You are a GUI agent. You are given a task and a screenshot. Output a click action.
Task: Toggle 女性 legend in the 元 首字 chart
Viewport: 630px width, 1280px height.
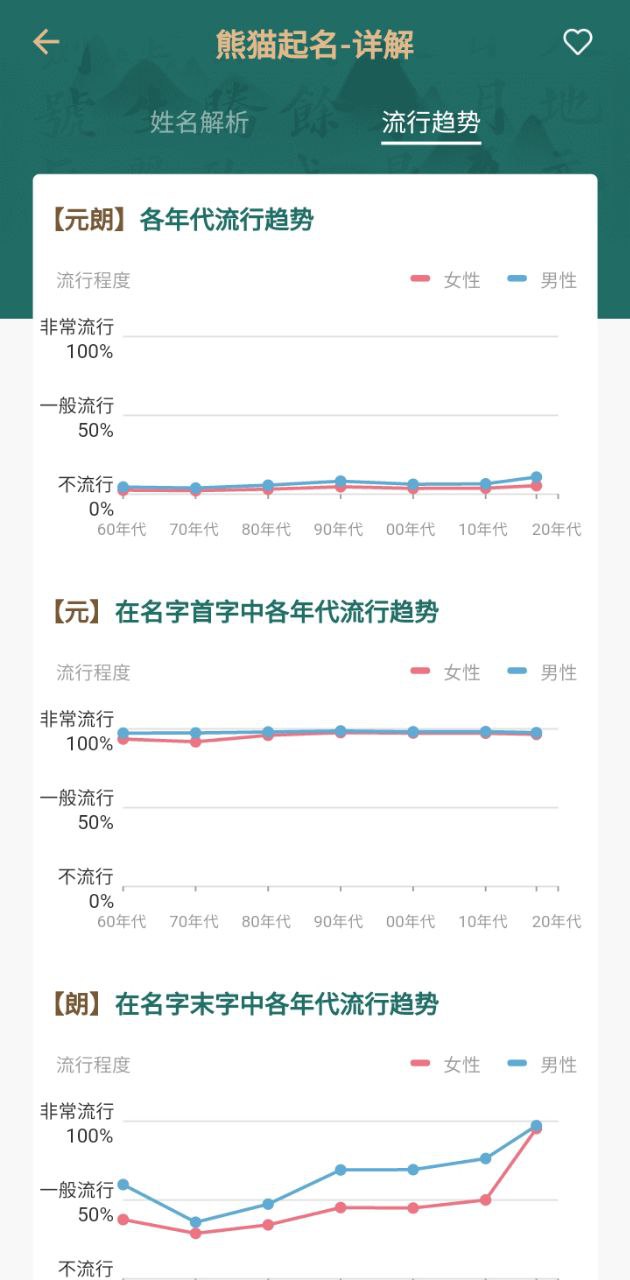pos(446,672)
